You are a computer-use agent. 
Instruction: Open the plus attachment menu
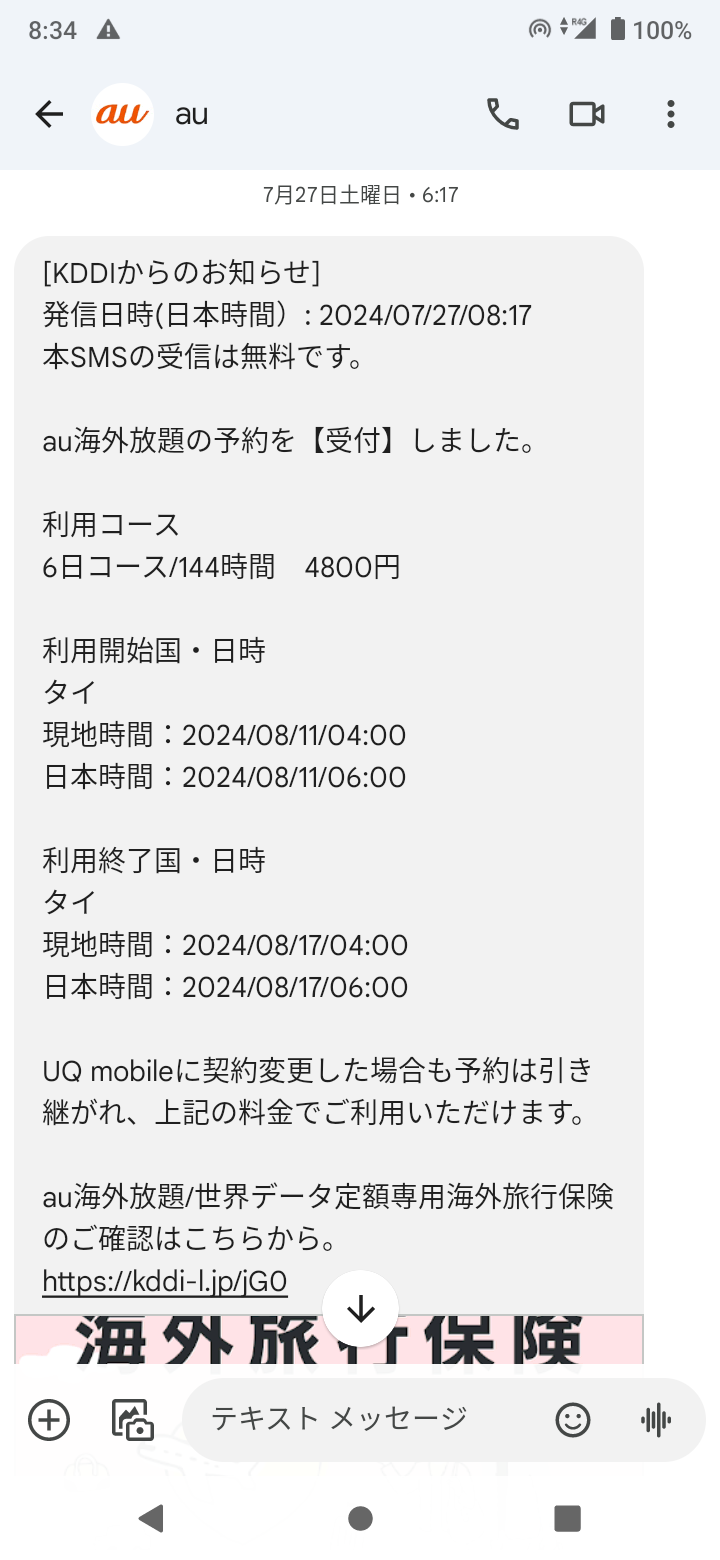49,1419
